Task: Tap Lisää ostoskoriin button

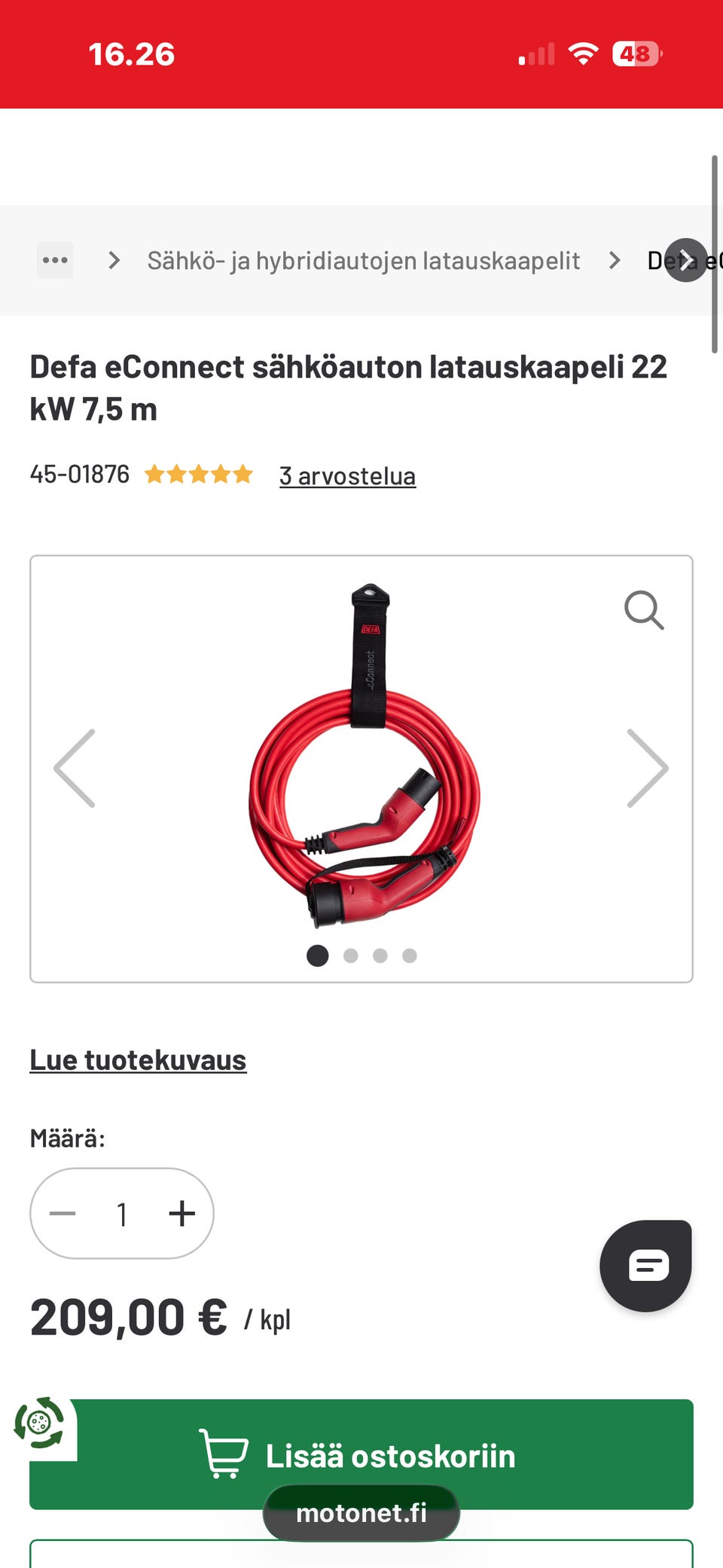Action: [361, 1454]
